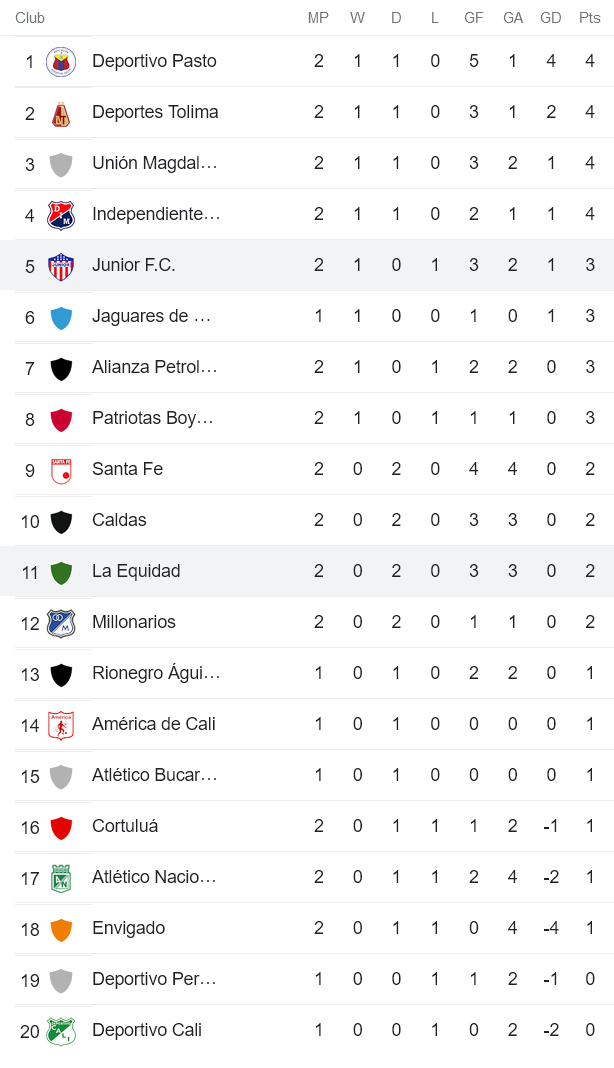Open América de Cali team row
This screenshot has height=1068, width=614.
click(153, 724)
